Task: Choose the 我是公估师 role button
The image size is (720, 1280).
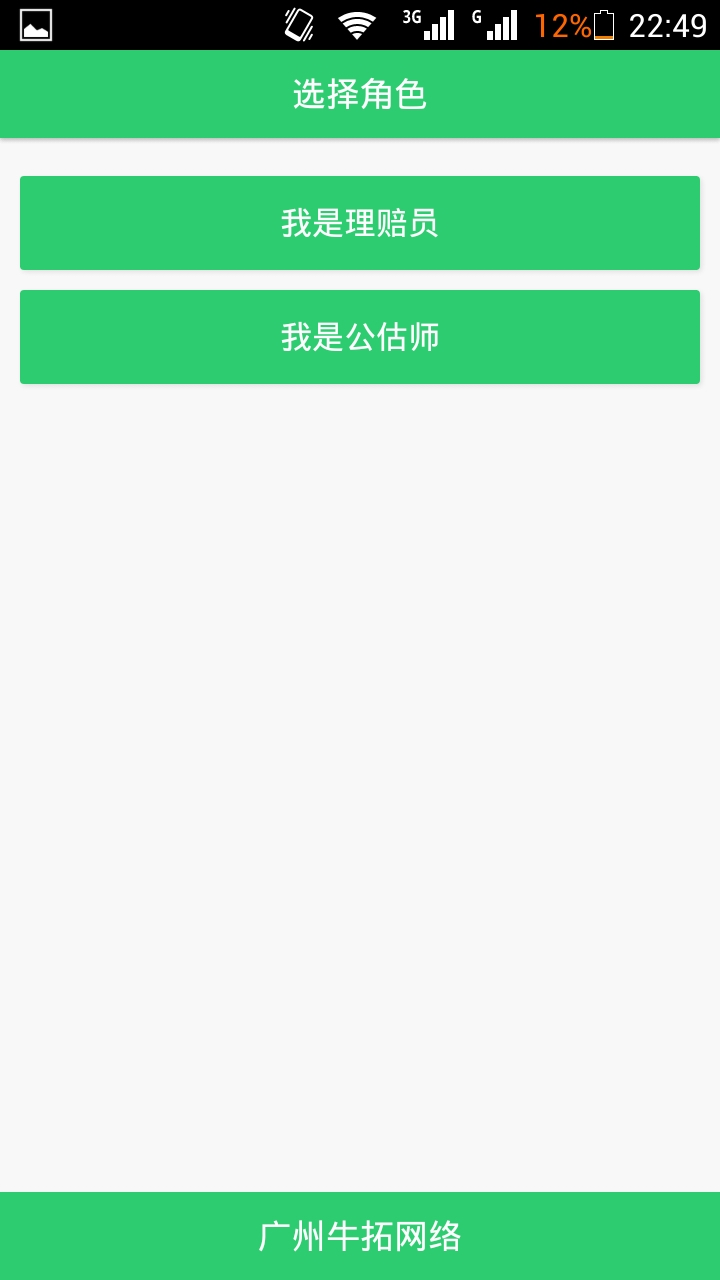Action: 360,337
